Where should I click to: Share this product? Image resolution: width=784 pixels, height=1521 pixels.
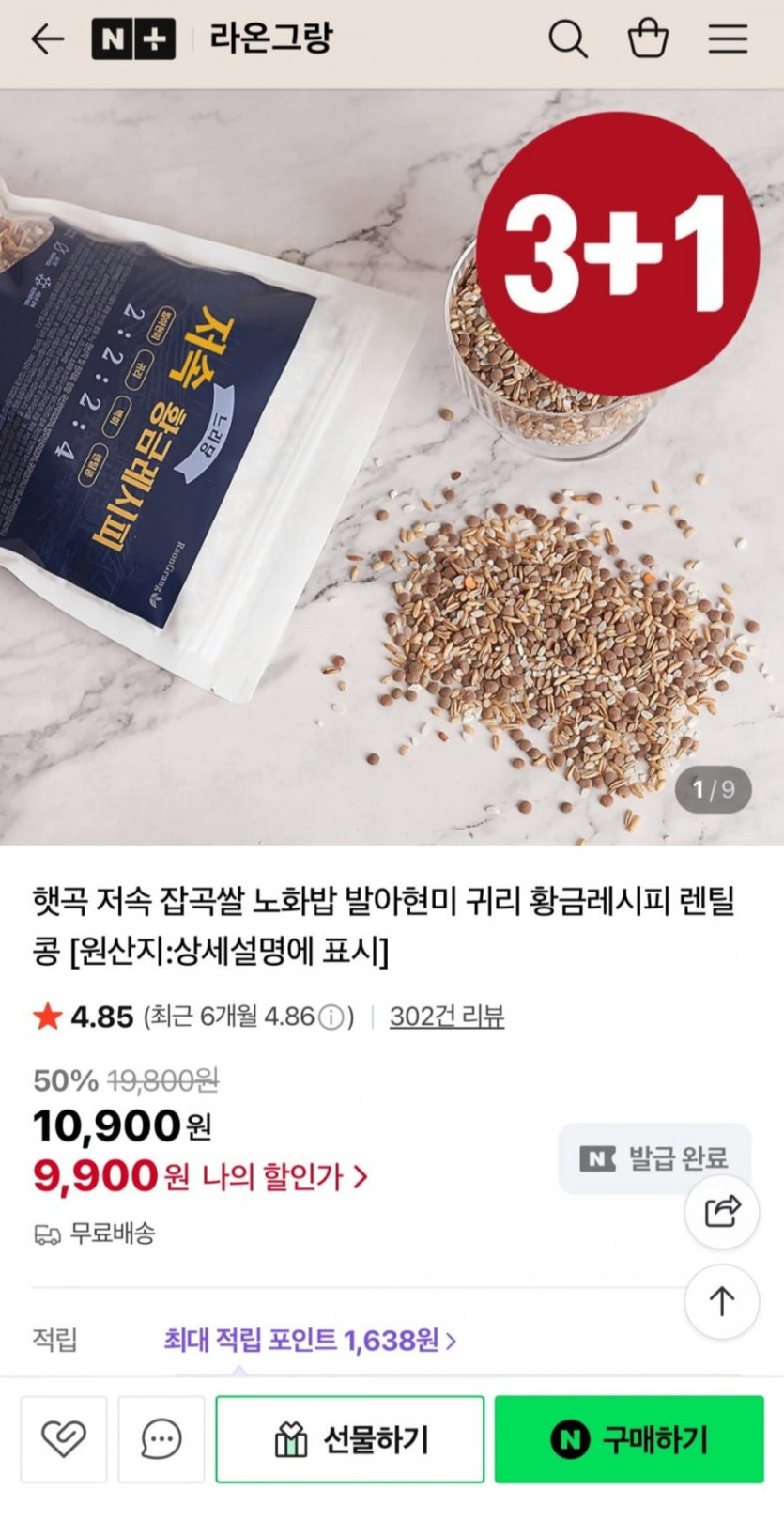[721, 1211]
